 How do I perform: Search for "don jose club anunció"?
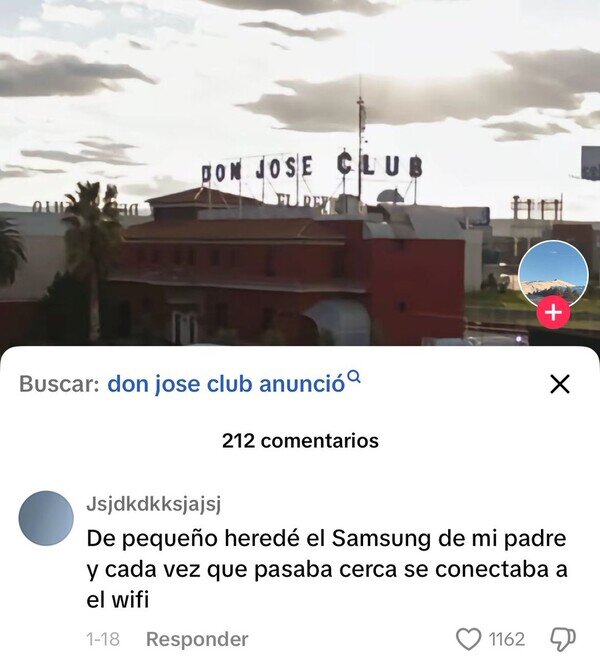point(232,383)
